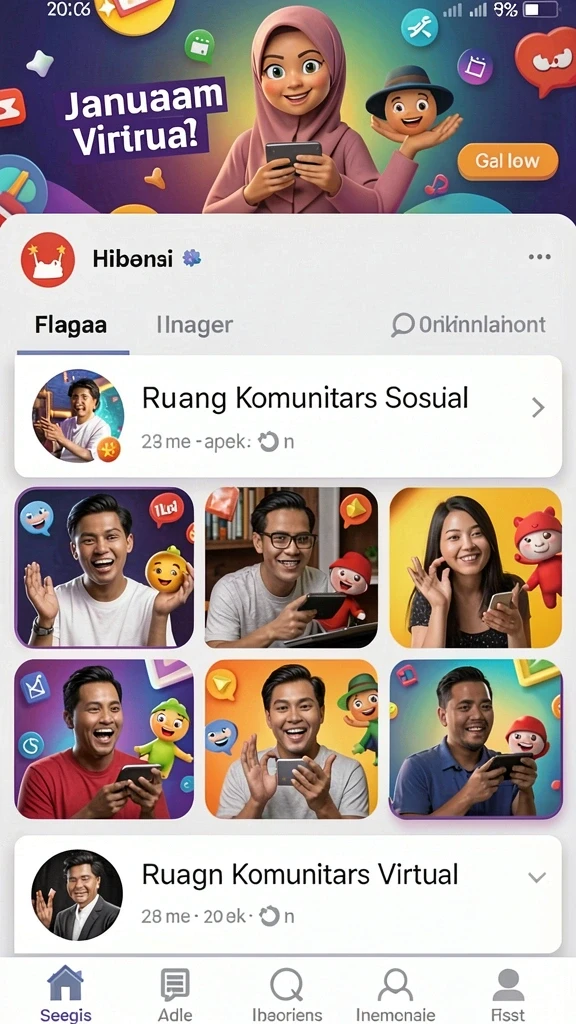576x1024 pixels.
Task: Tap the Hibənsi profile avatar
Action: (x=48, y=259)
